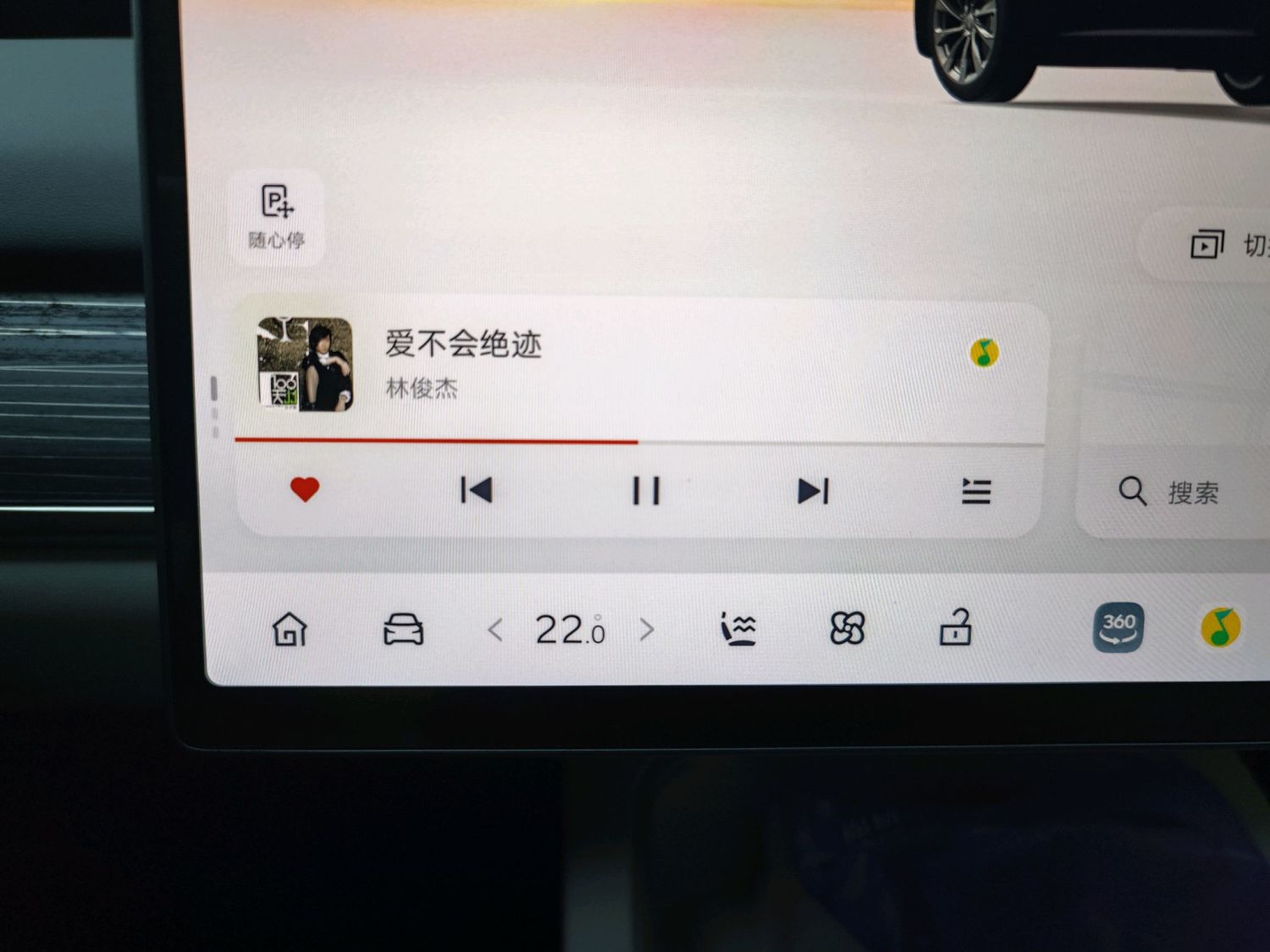Open the QQ Music app in dock
Image resolution: width=1270 pixels, height=952 pixels.
tap(1220, 628)
